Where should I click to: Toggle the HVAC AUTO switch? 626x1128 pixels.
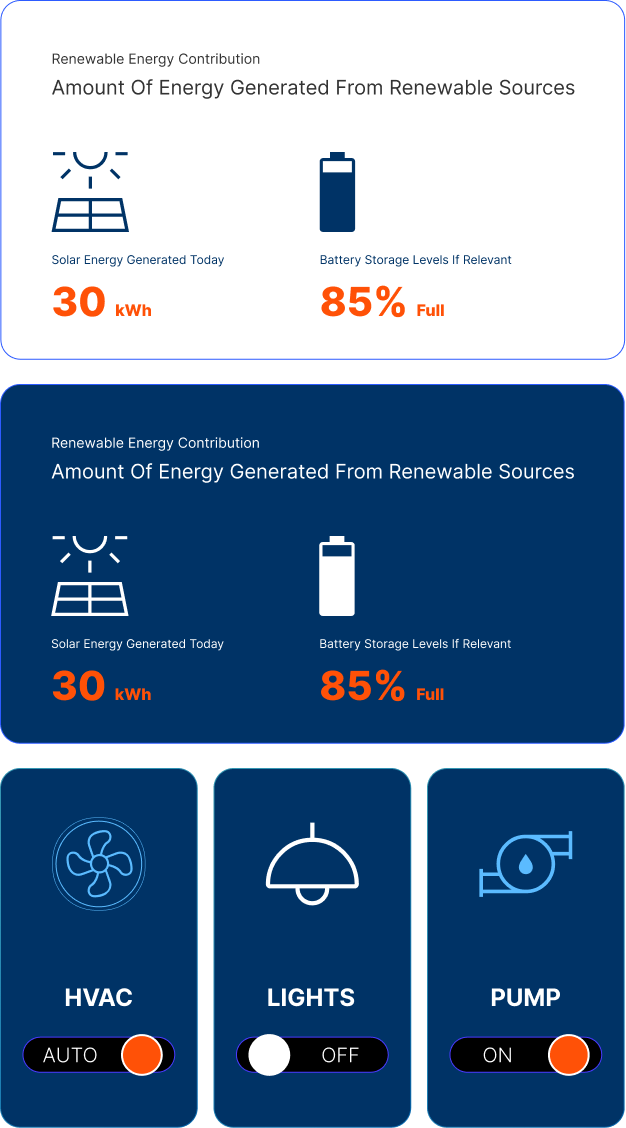pos(99,1055)
